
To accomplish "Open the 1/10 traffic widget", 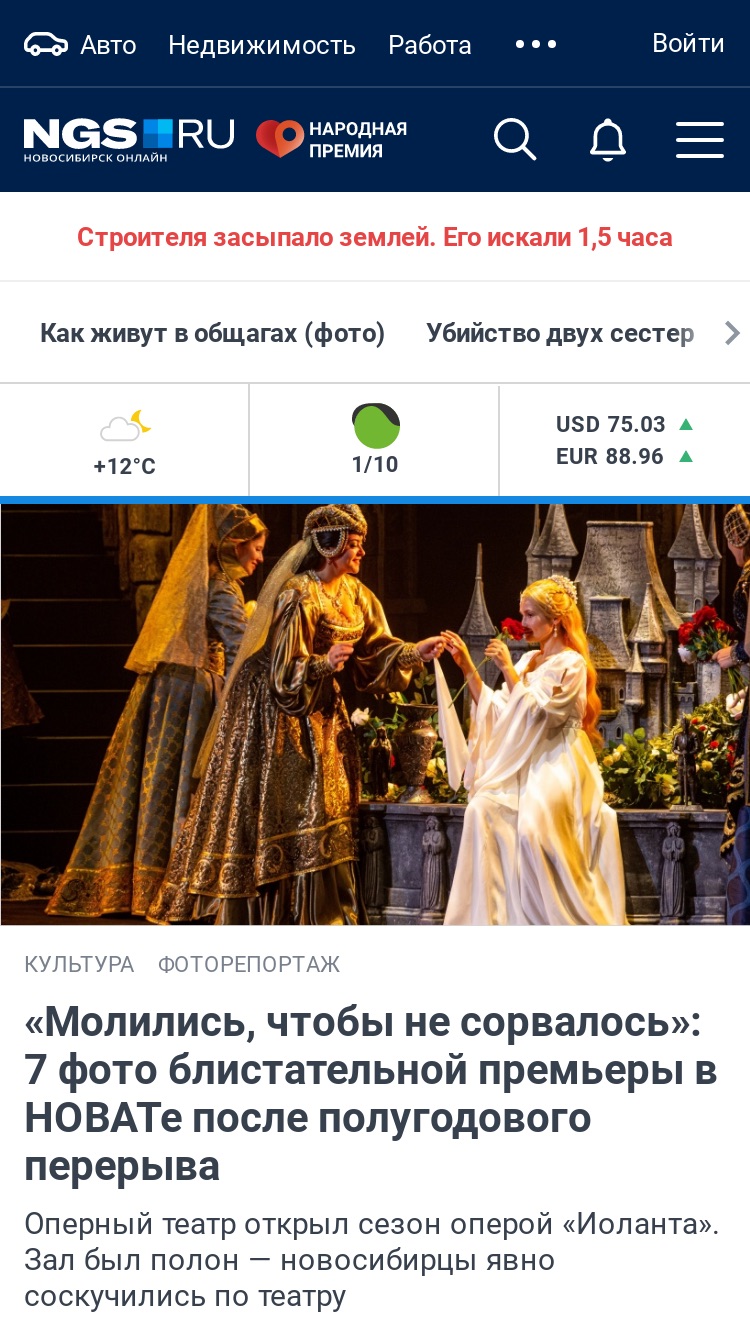I will pos(375,441).
